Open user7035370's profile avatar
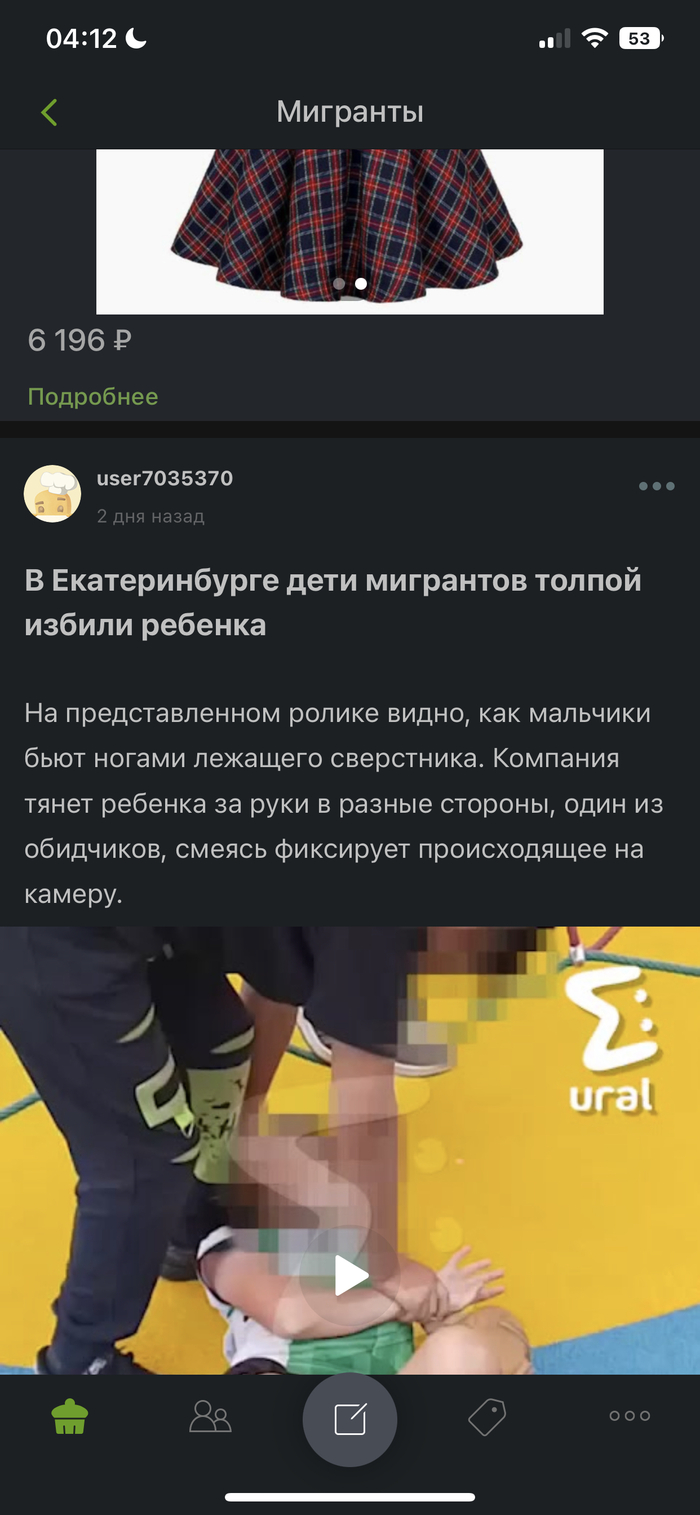The width and height of the screenshot is (700, 1515). 52,494
